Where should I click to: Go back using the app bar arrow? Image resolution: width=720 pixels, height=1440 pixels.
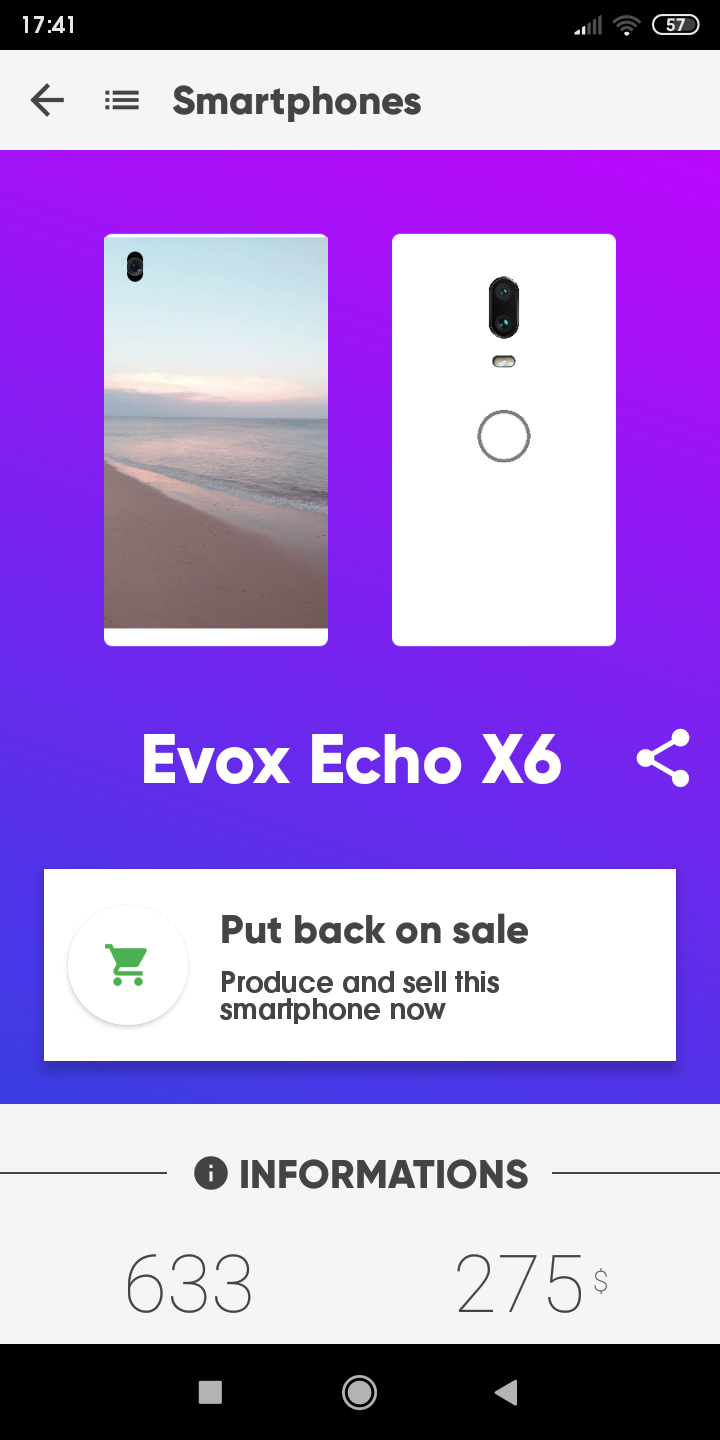(47, 100)
